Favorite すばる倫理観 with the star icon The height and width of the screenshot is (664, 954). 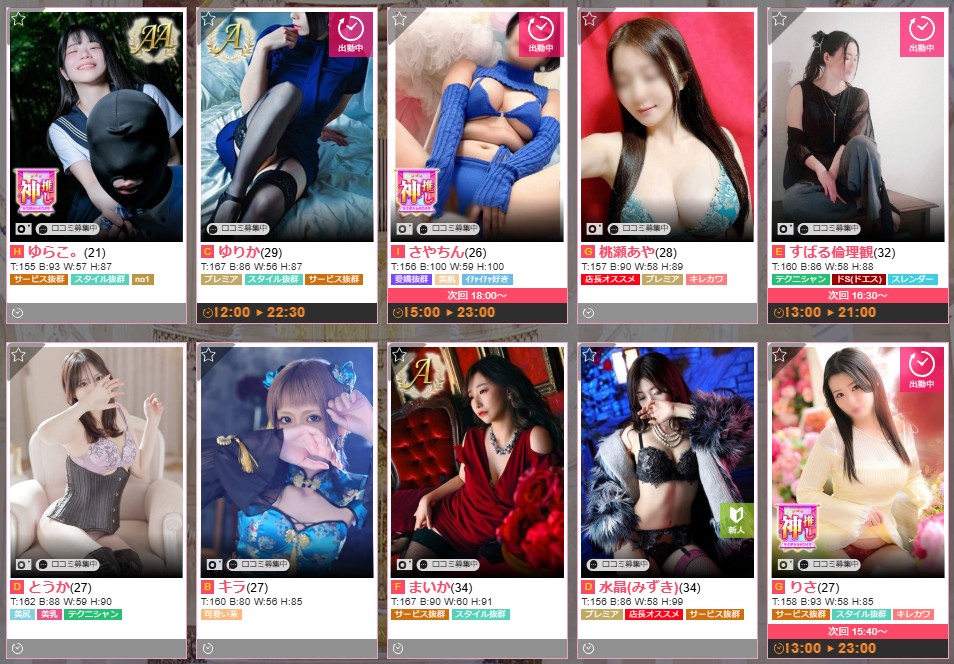[779, 19]
